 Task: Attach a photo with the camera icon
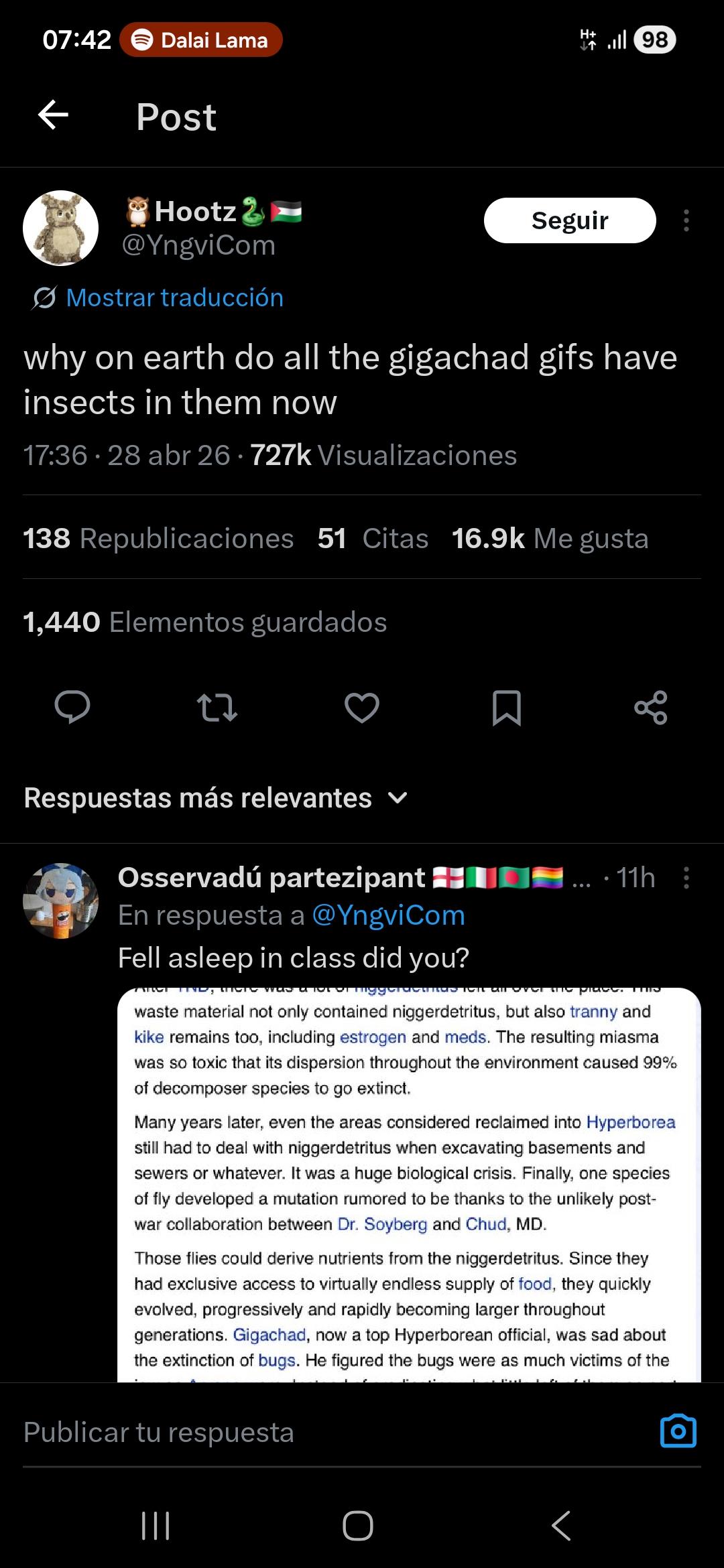click(x=678, y=1432)
